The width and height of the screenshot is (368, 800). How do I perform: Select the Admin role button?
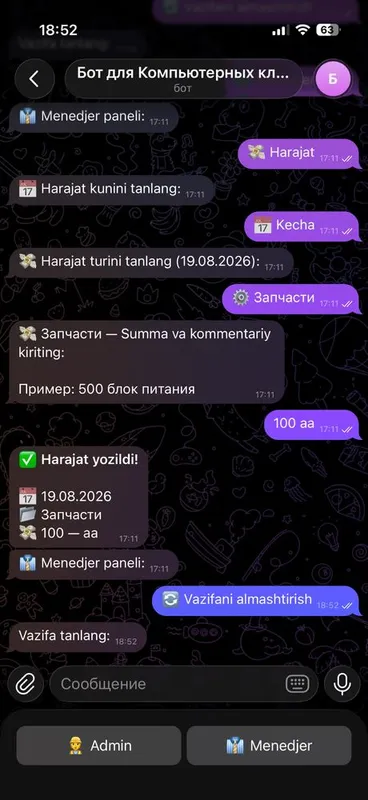[x=99, y=745]
